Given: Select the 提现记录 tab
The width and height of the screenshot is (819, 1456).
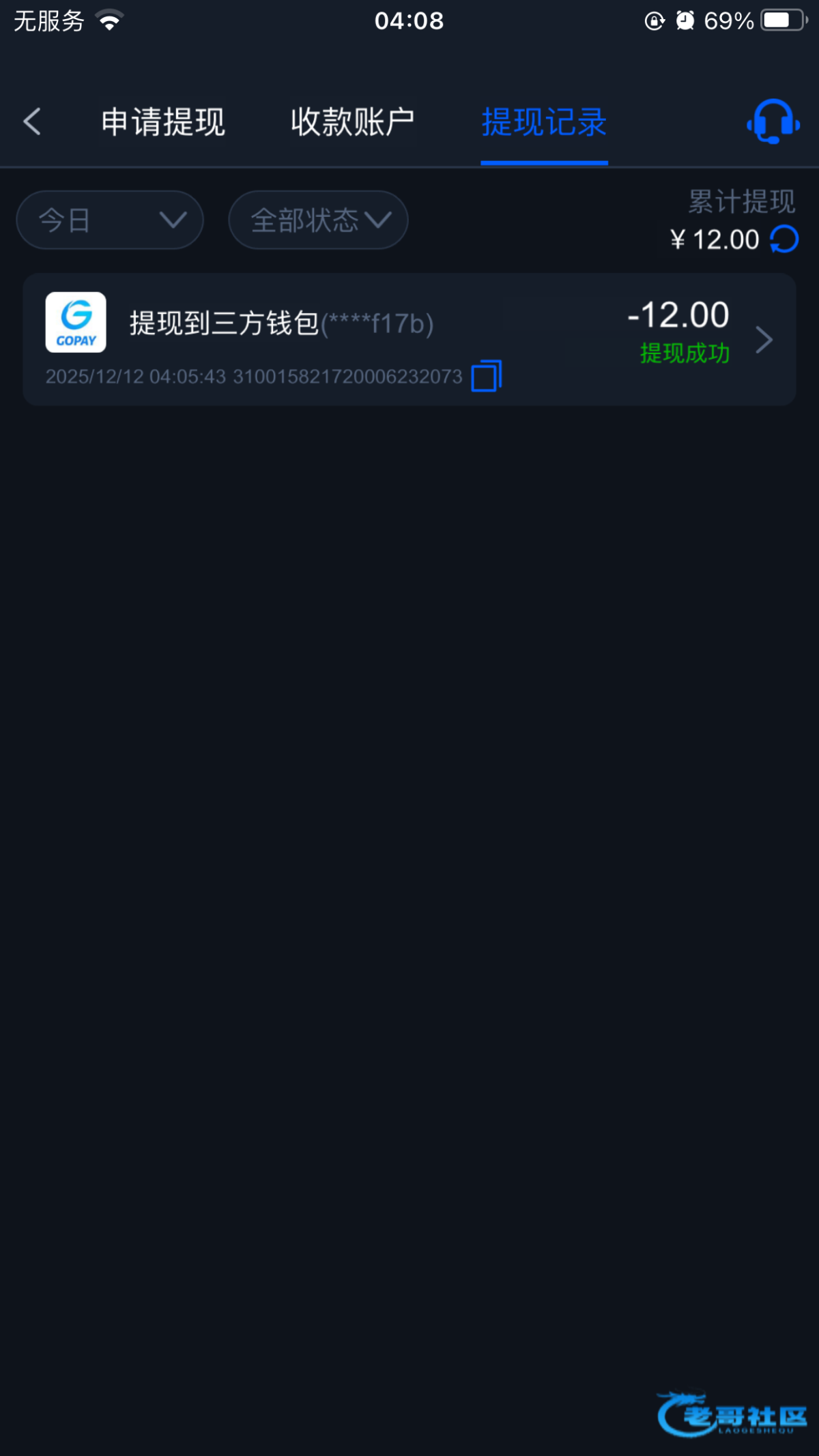Looking at the screenshot, I should (x=544, y=122).
